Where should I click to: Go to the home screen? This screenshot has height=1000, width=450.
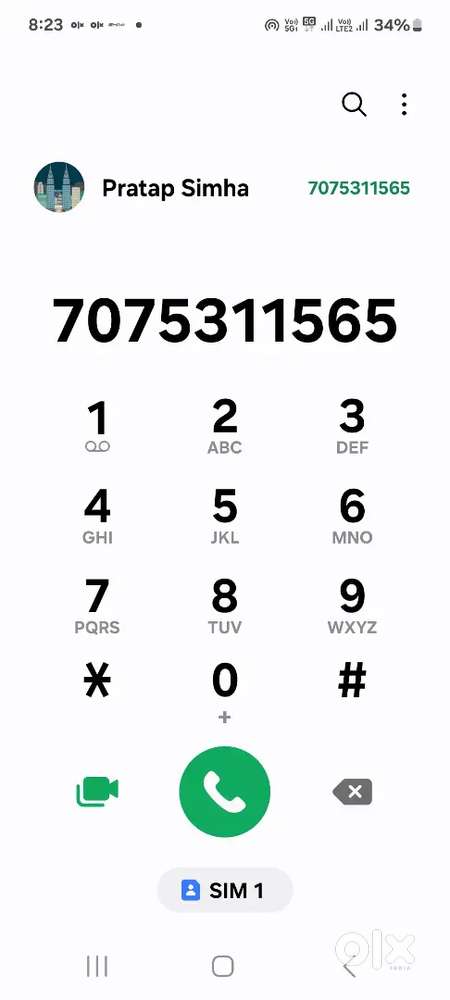coord(222,966)
